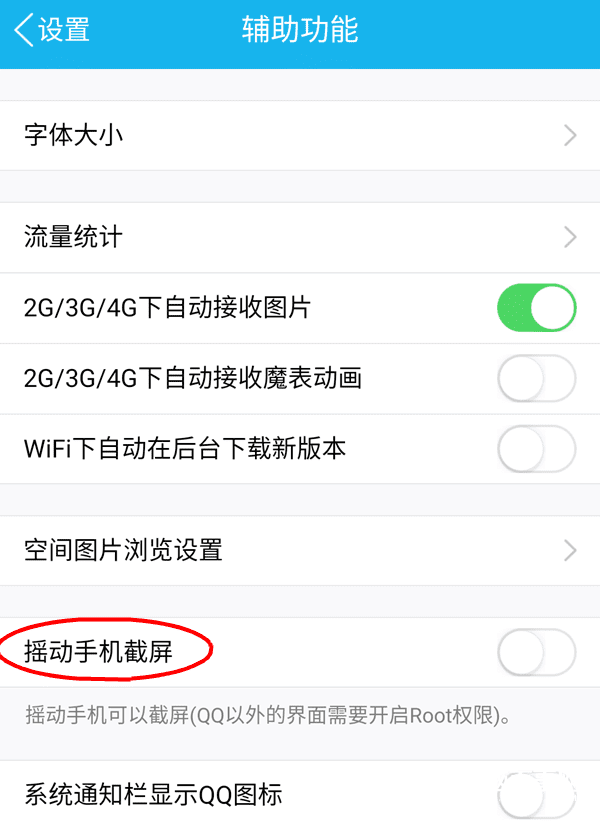
Task: Enable 2G/3G/4G下自动接收魔表动画
Action: (x=536, y=379)
